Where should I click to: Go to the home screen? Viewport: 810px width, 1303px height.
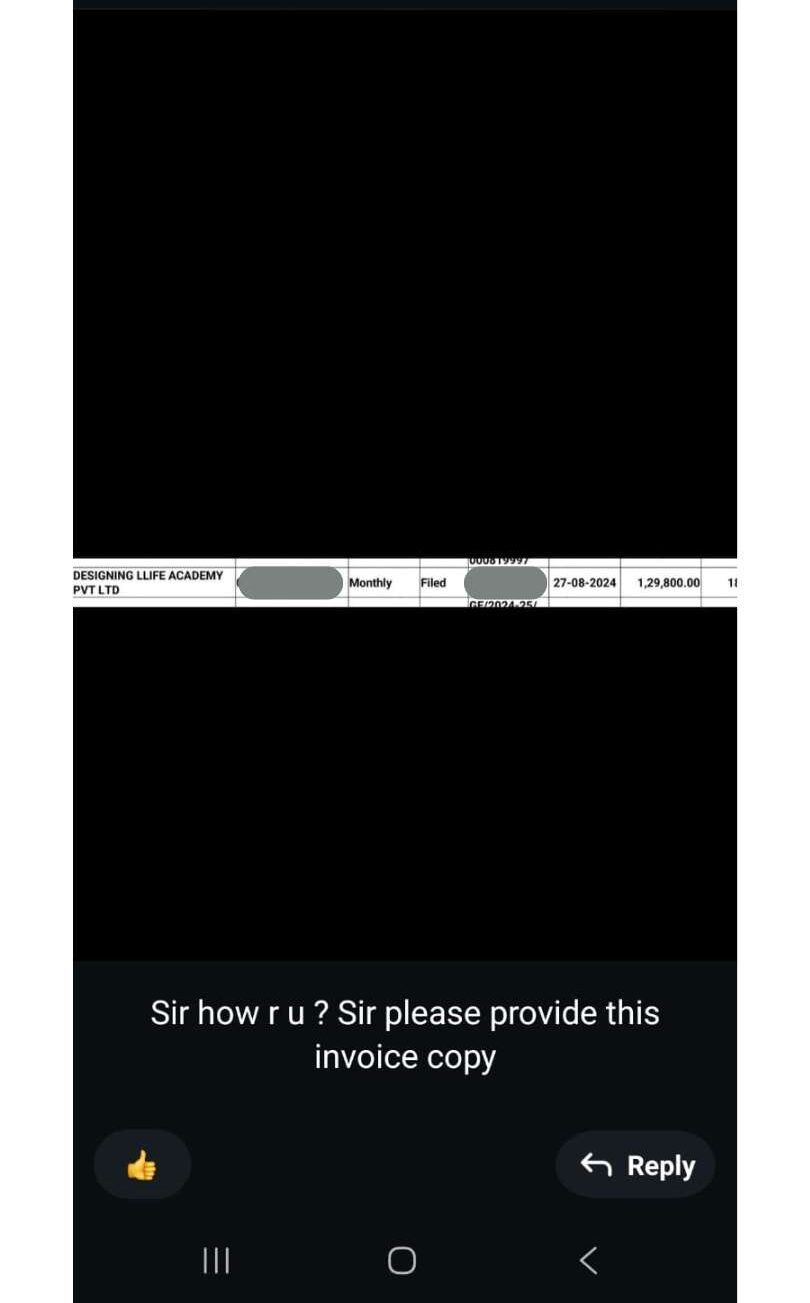click(x=402, y=1260)
